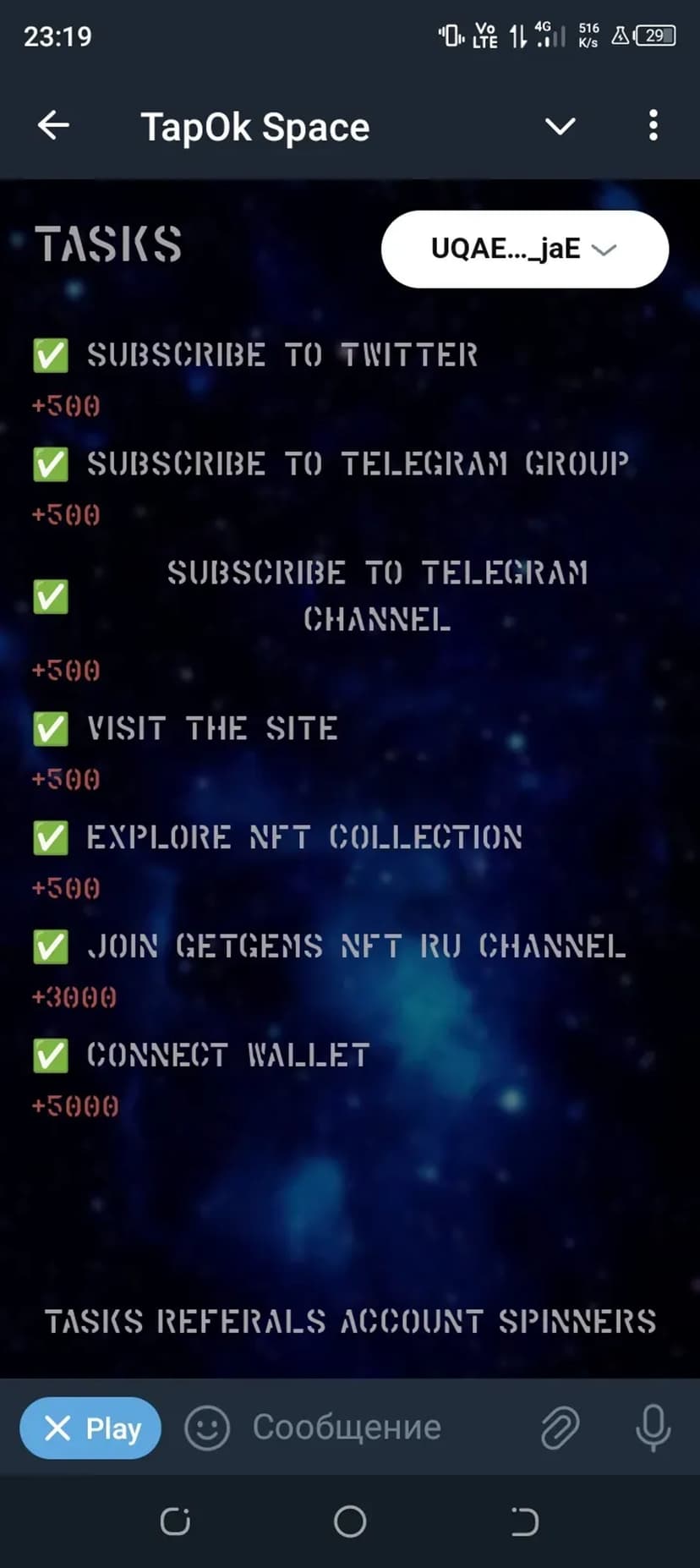This screenshot has height=1568, width=700.
Task: Expand the UQAE..._jaE wallet dropdown
Action: 524,249
